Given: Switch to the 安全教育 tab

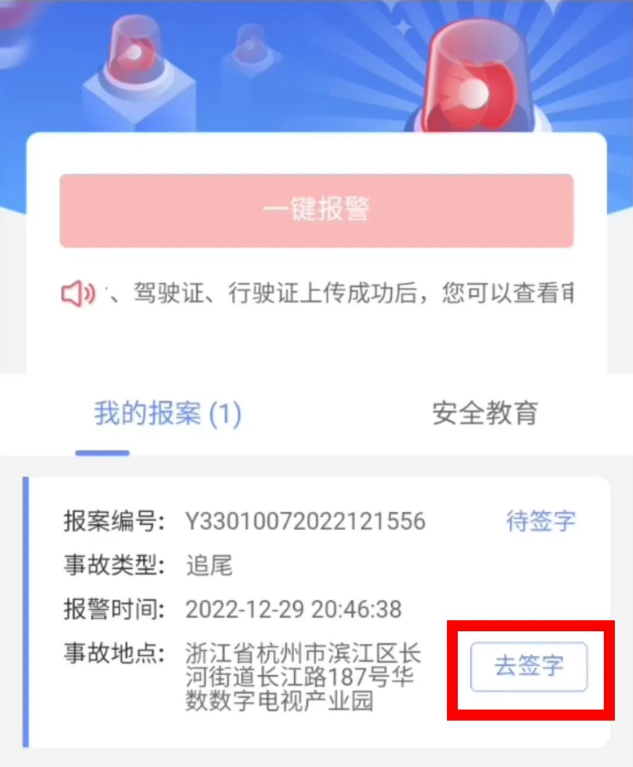Looking at the screenshot, I should pyautogui.click(x=485, y=413).
